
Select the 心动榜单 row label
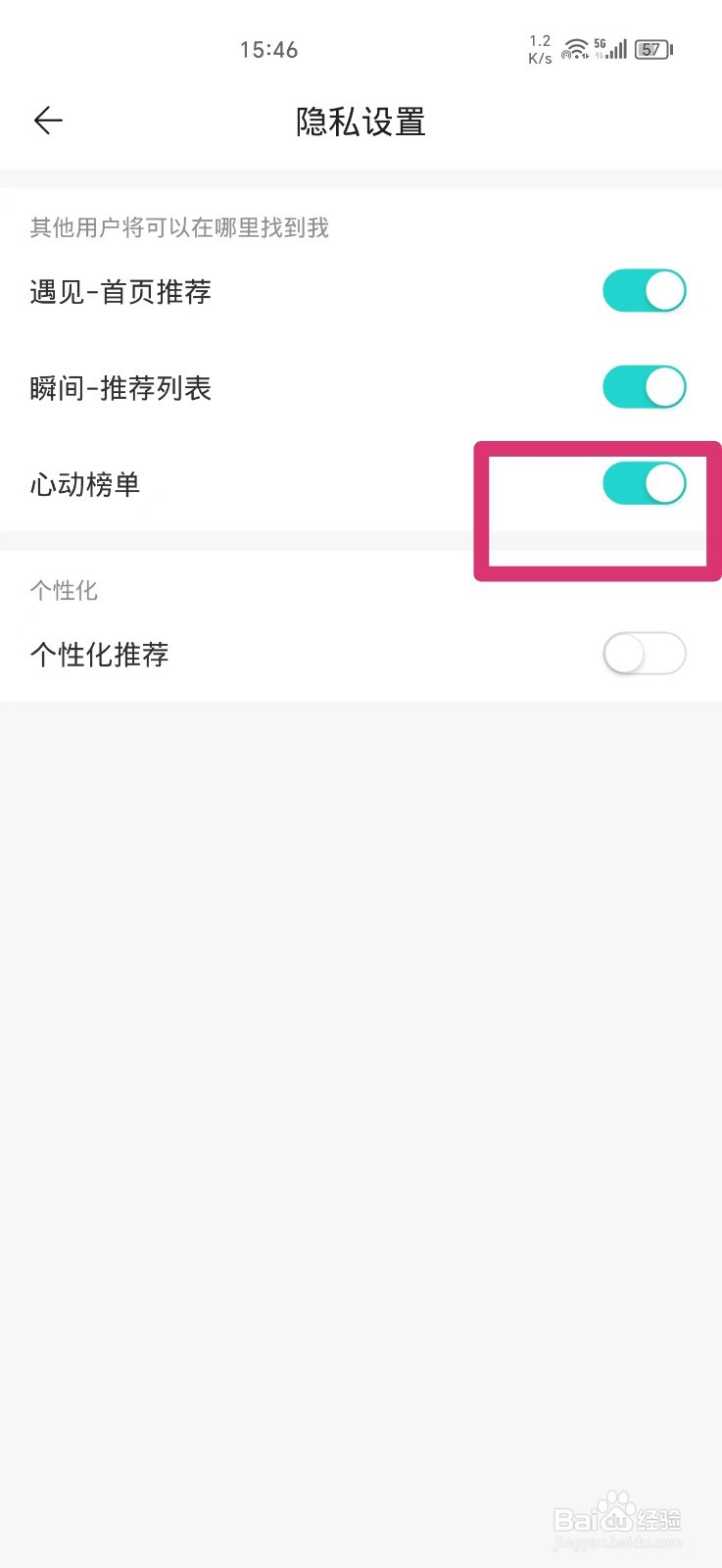(83, 483)
